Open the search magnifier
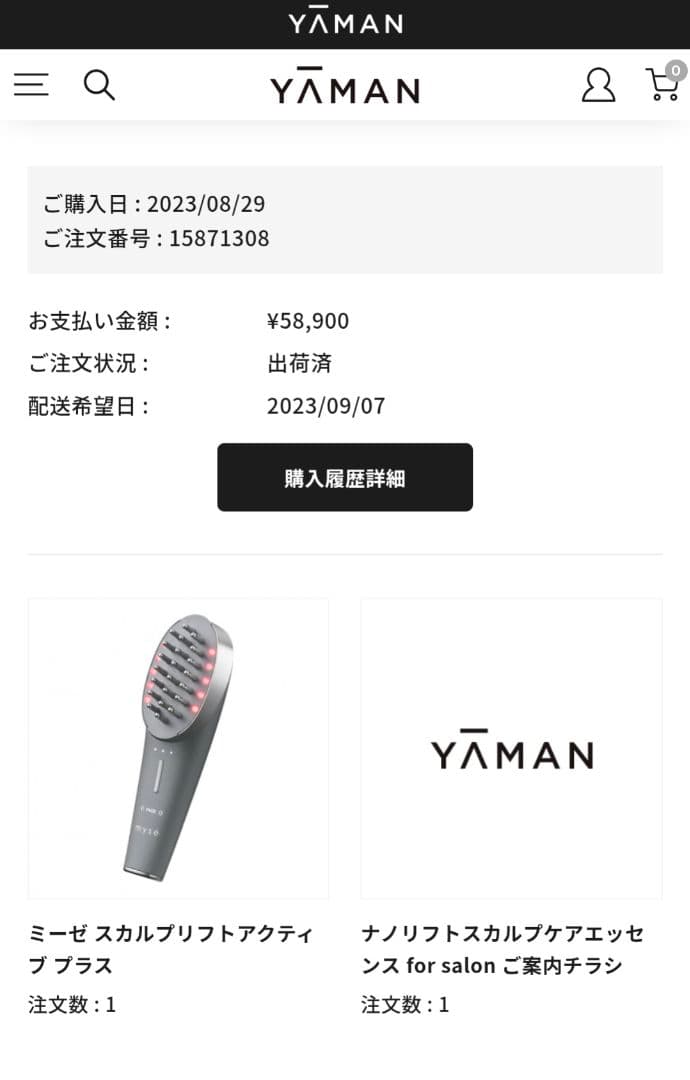Viewport: 690px width, 1080px height. click(99, 85)
